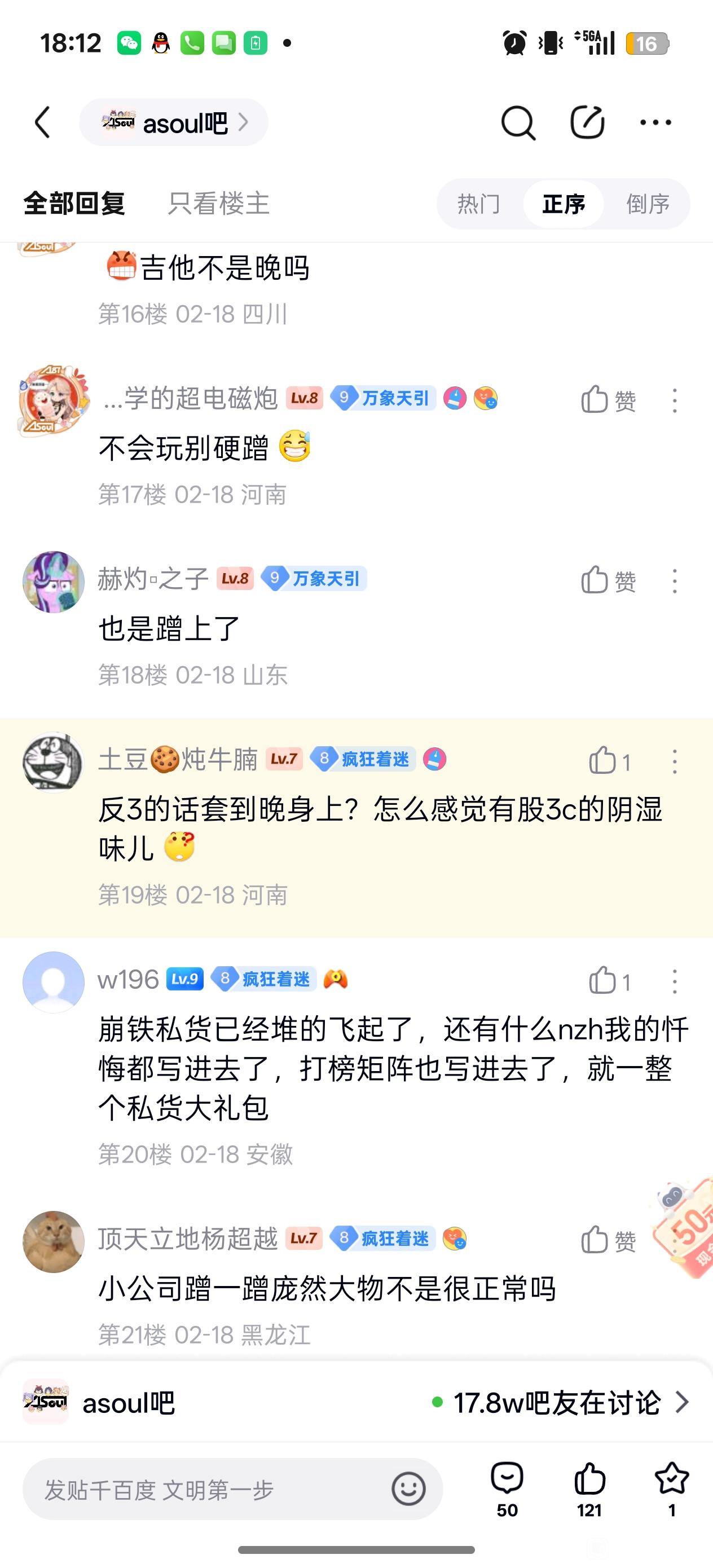
Task: Open more options for 赫灼之子's reply
Action: [675, 582]
